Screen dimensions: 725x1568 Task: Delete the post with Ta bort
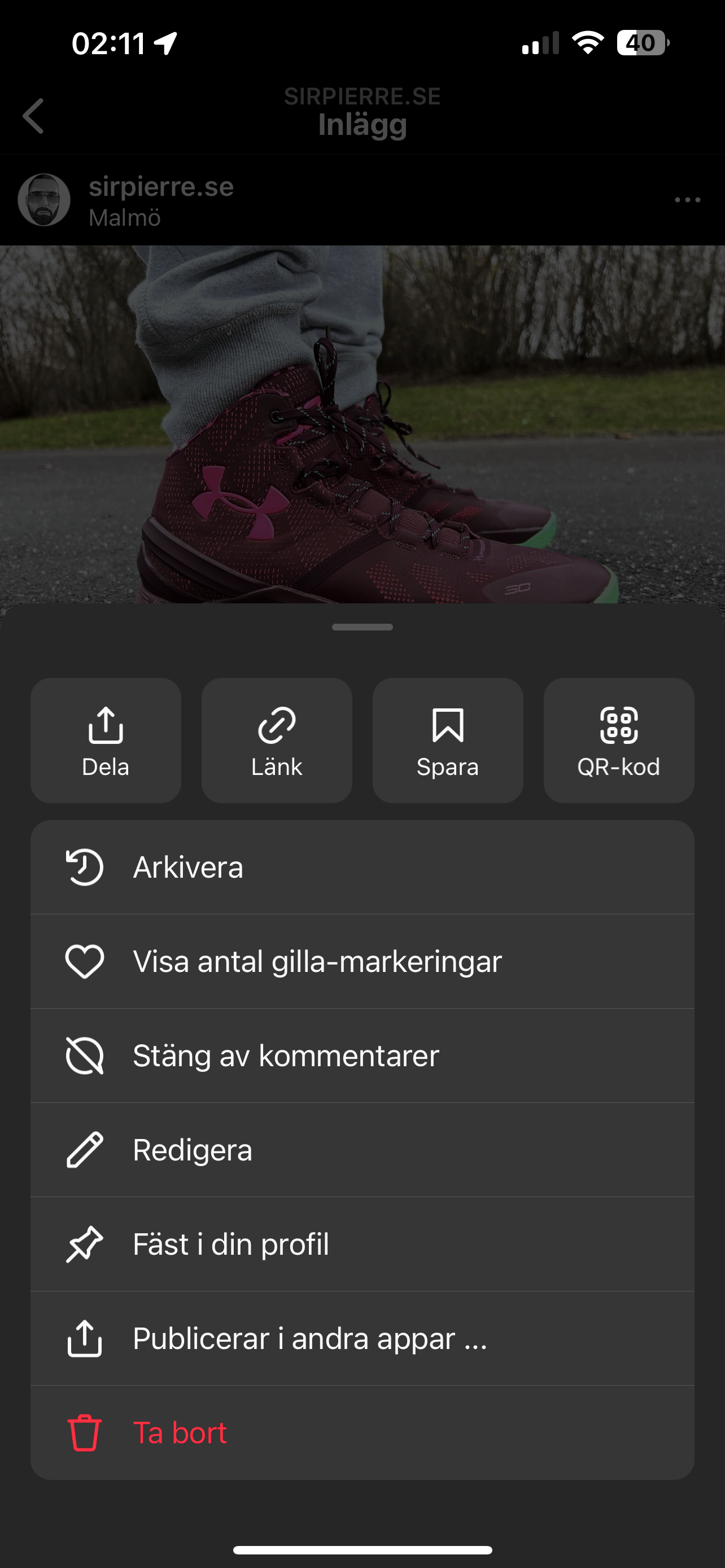coord(362,1433)
